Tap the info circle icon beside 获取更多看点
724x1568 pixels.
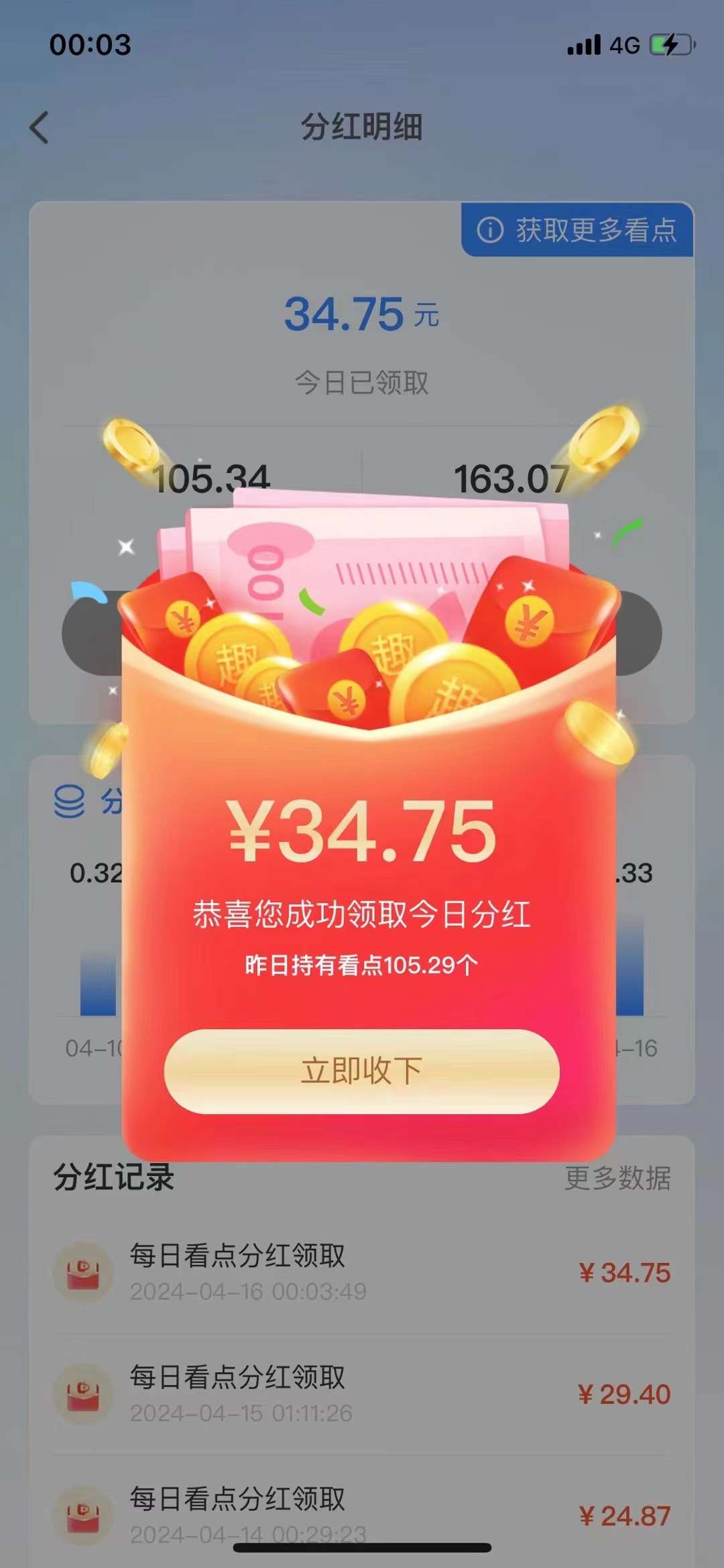click(x=490, y=229)
